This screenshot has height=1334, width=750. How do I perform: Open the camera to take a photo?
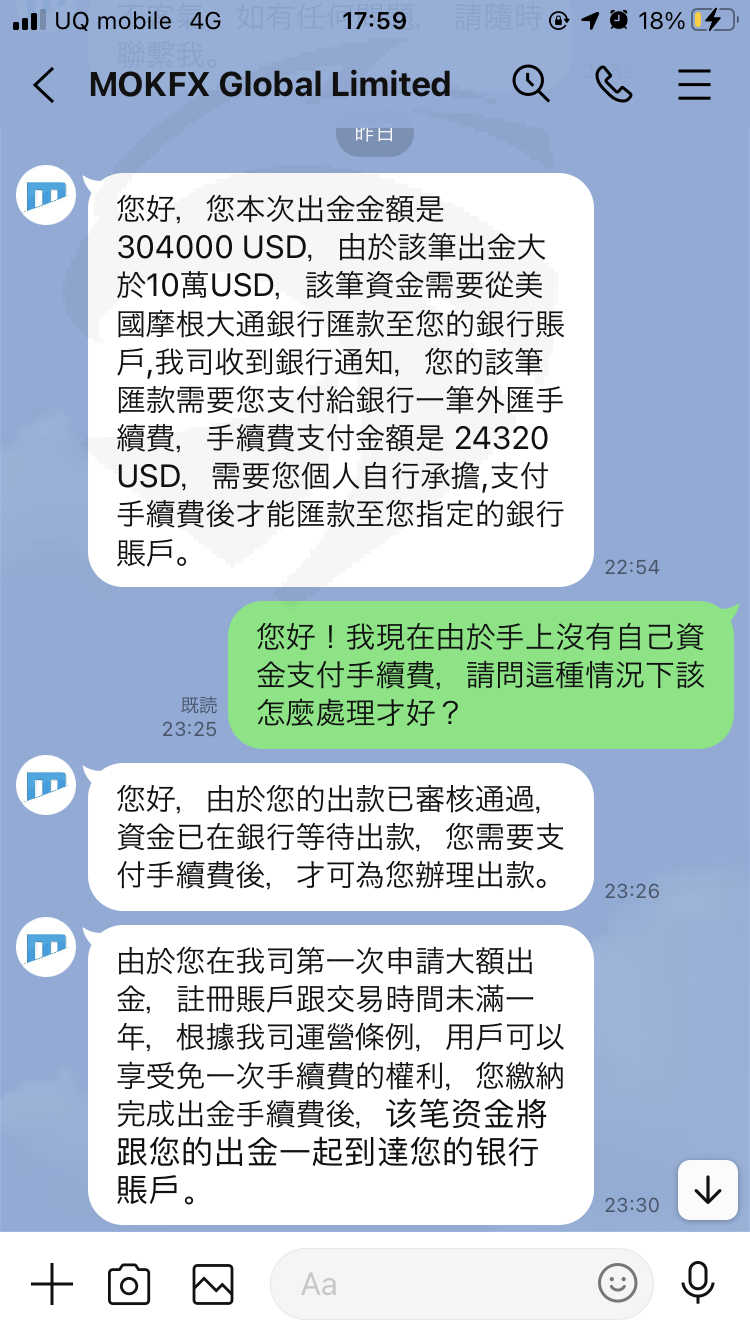click(129, 1284)
